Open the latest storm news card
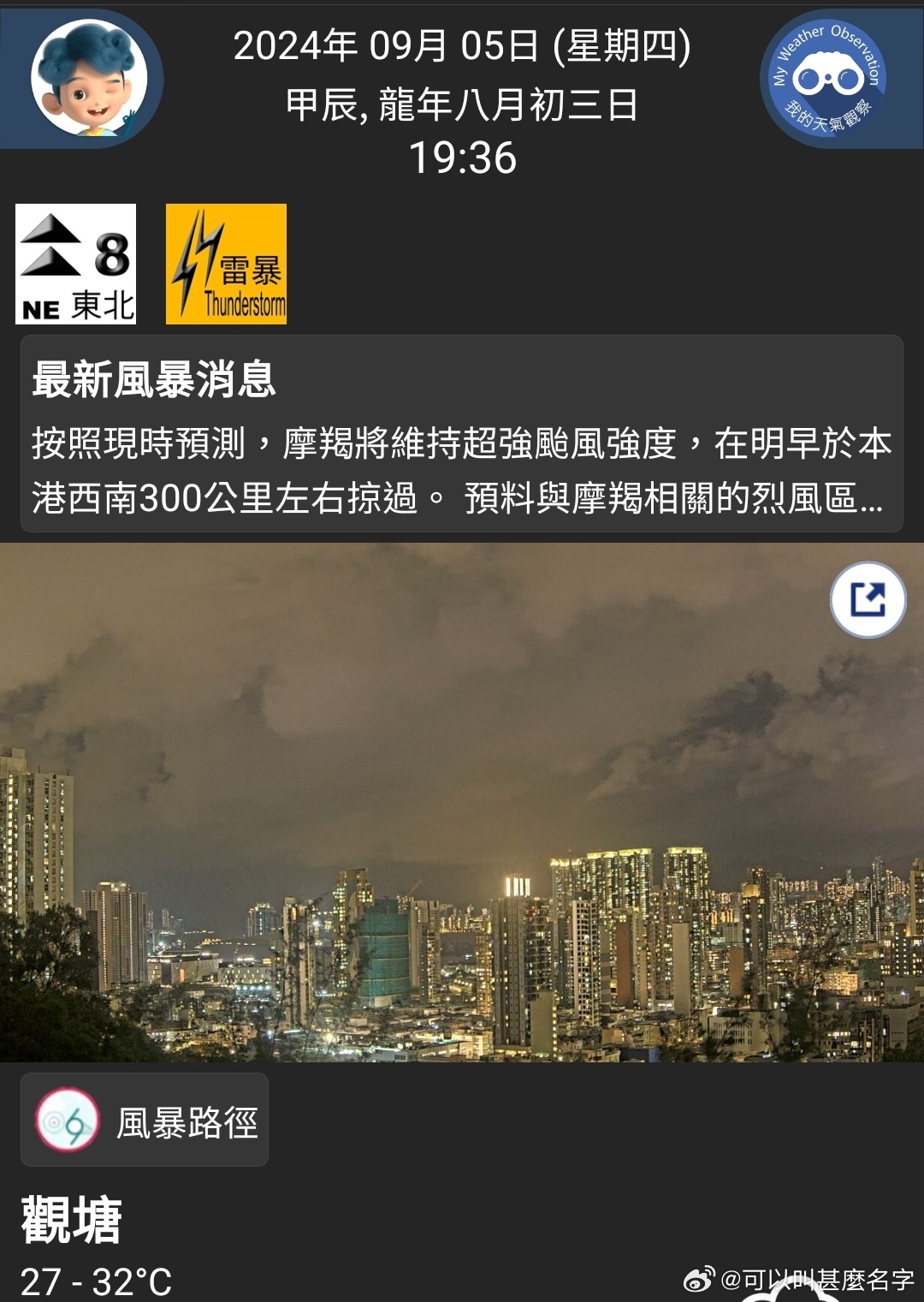The image size is (924, 1302). coord(461,434)
